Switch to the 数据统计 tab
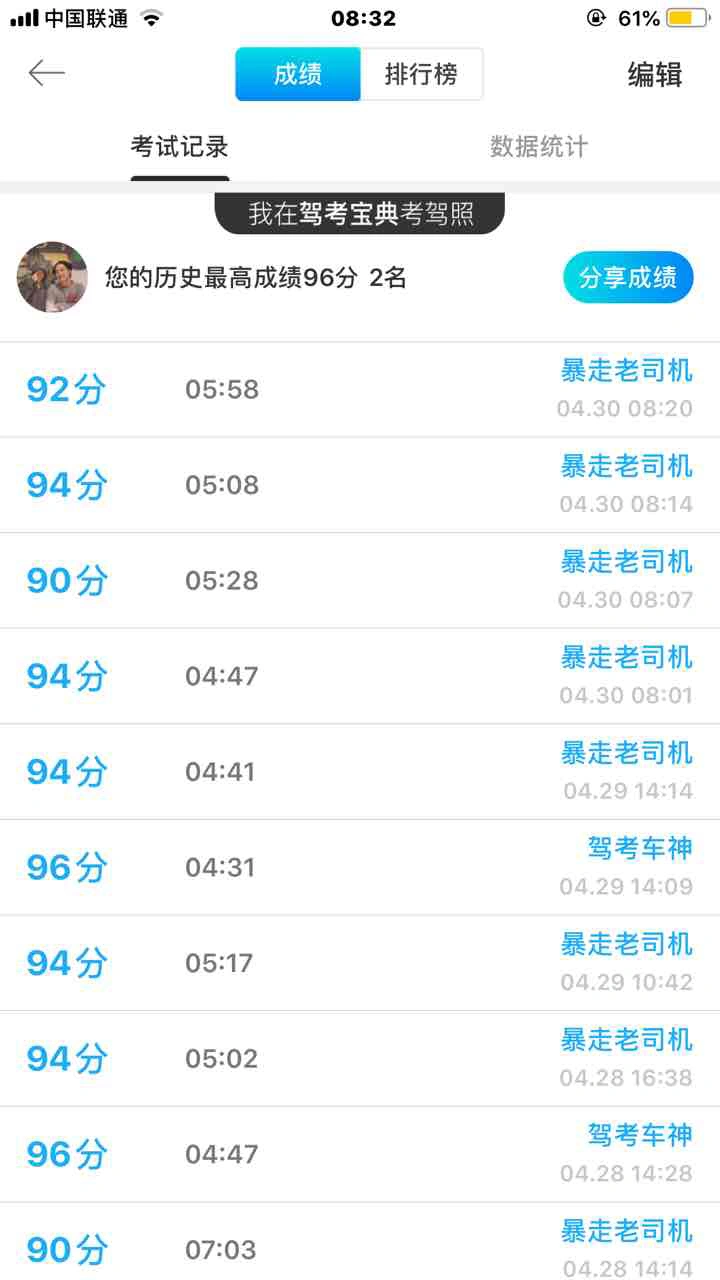 (539, 147)
